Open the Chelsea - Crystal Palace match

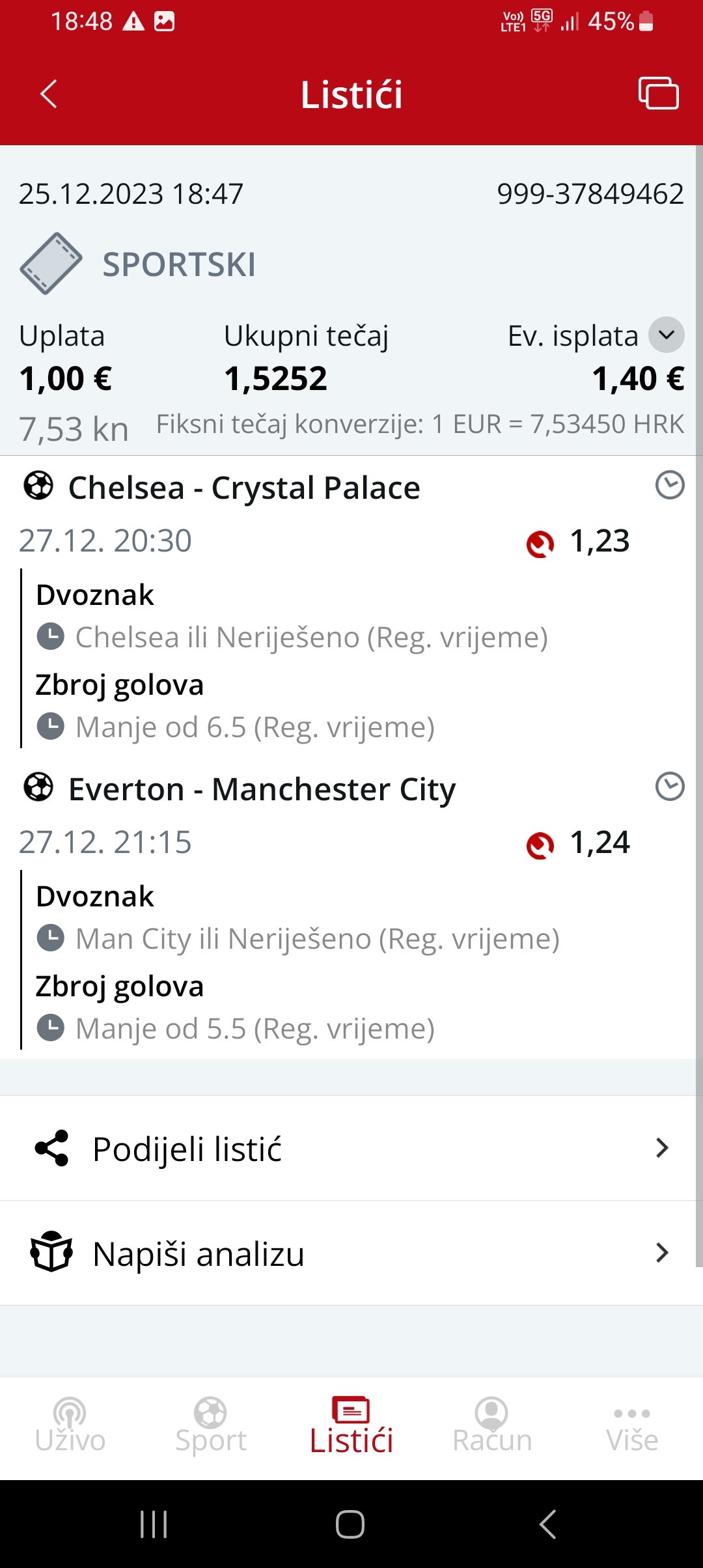coord(244,488)
